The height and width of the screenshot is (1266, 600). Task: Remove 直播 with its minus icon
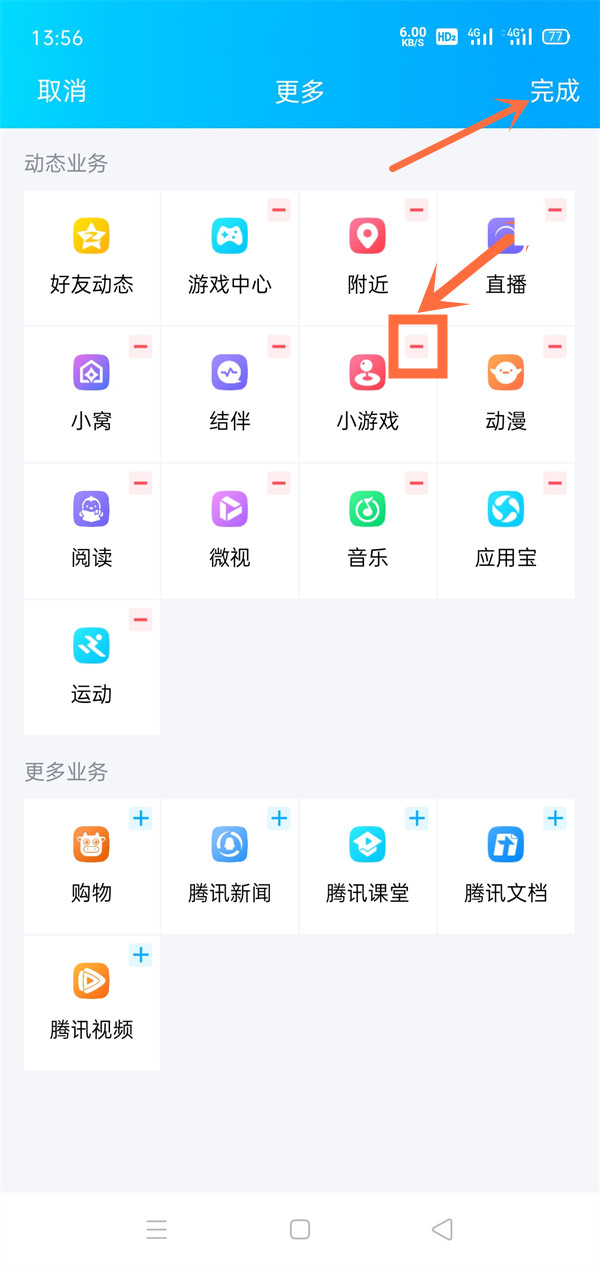(555, 210)
